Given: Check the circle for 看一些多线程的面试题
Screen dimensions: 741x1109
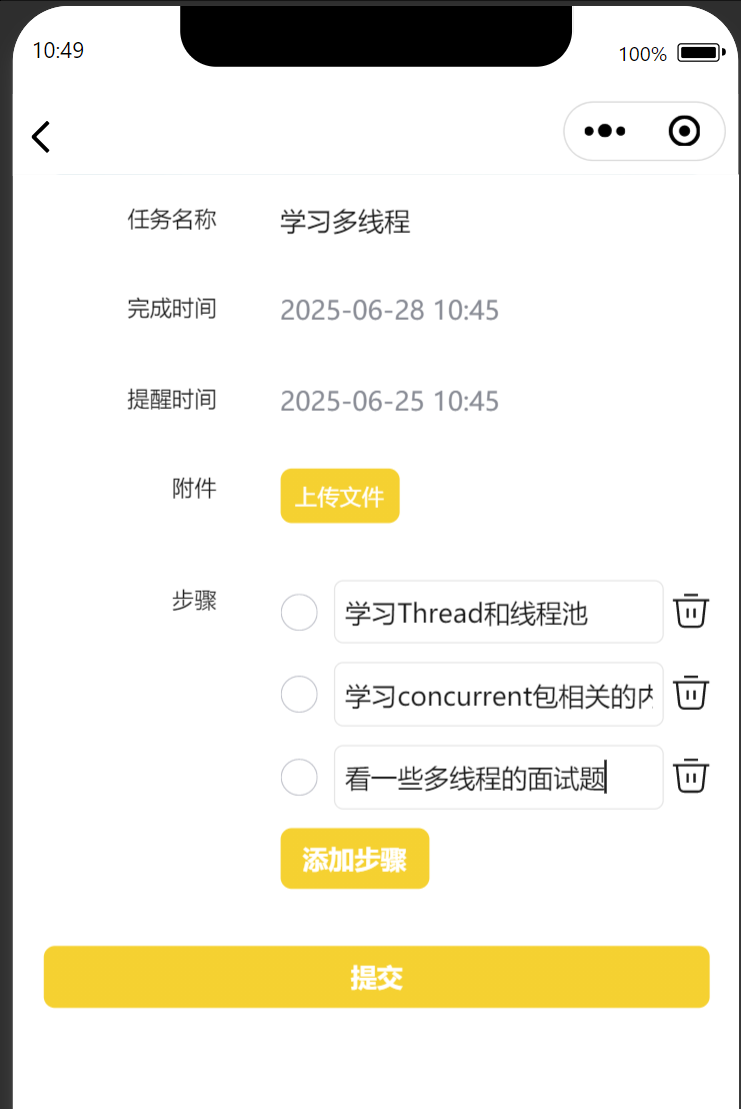Looking at the screenshot, I should tap(299, 777).
